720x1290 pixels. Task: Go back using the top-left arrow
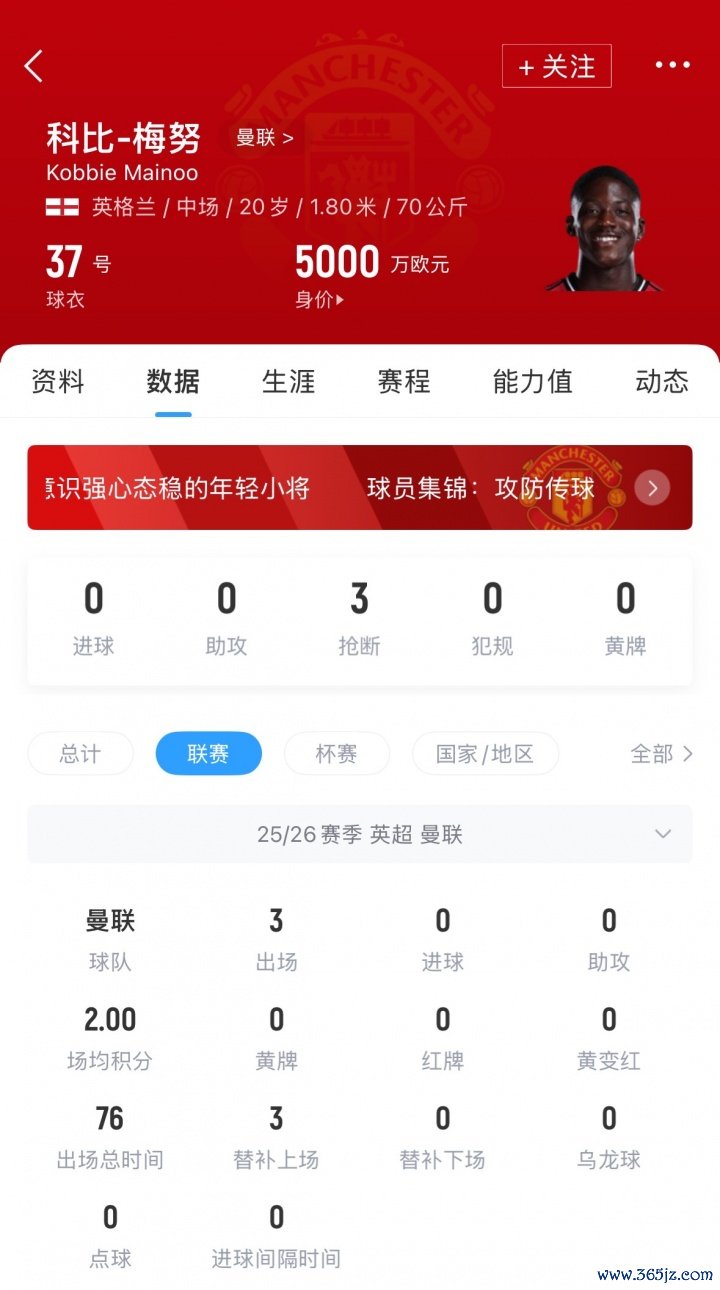click(34, 66)
